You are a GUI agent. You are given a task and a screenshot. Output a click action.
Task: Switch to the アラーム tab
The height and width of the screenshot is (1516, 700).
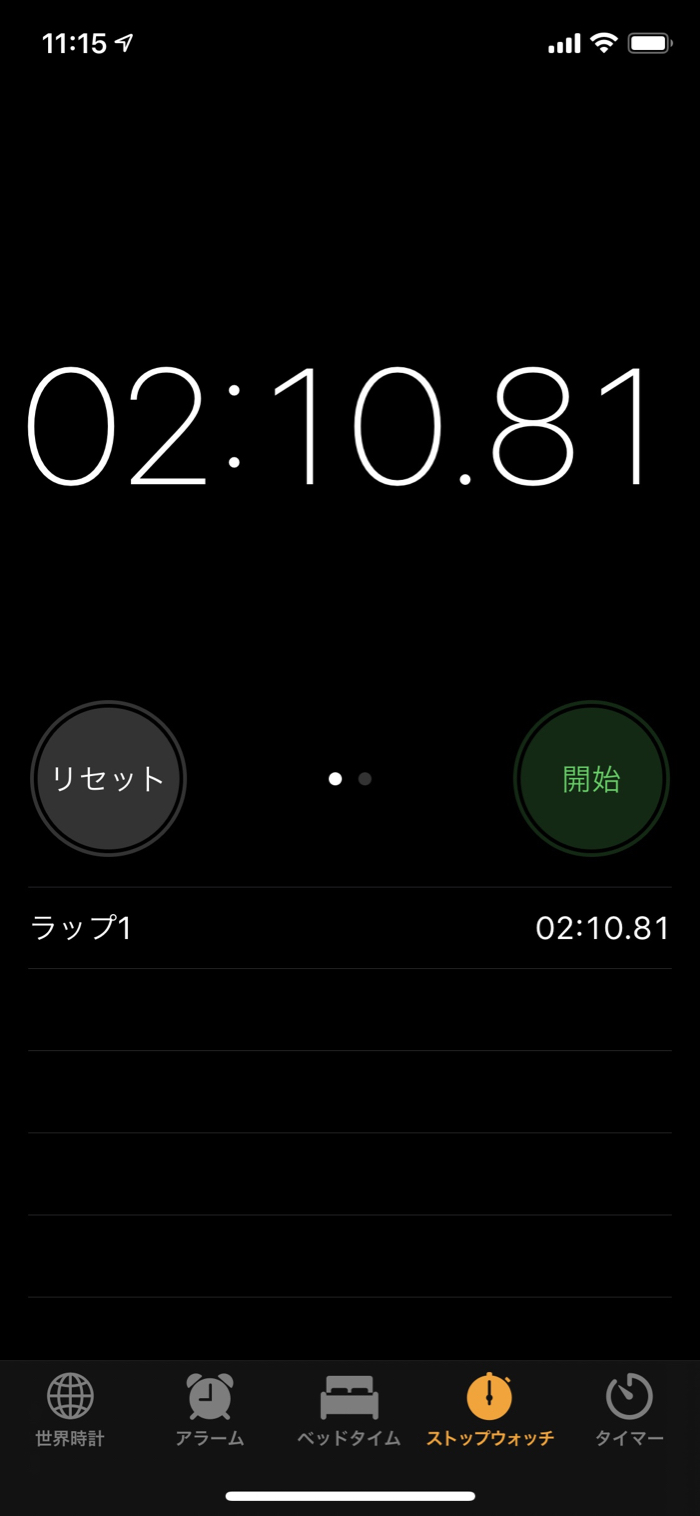pyautogui.click(x=210, y=1410)
